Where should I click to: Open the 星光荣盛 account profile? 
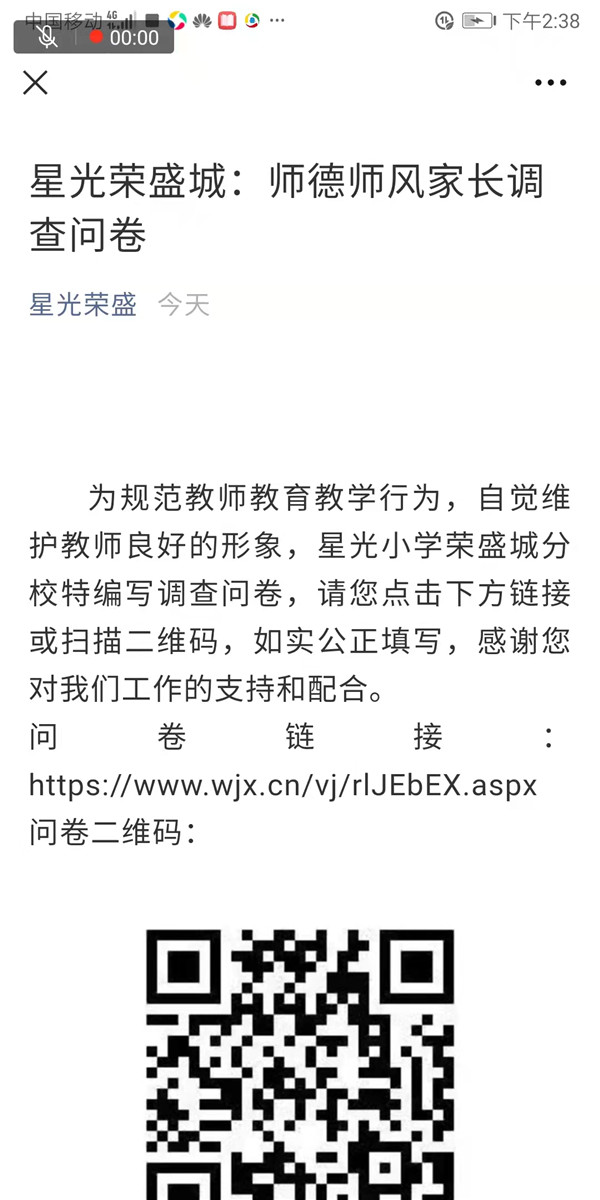(83, 304)
